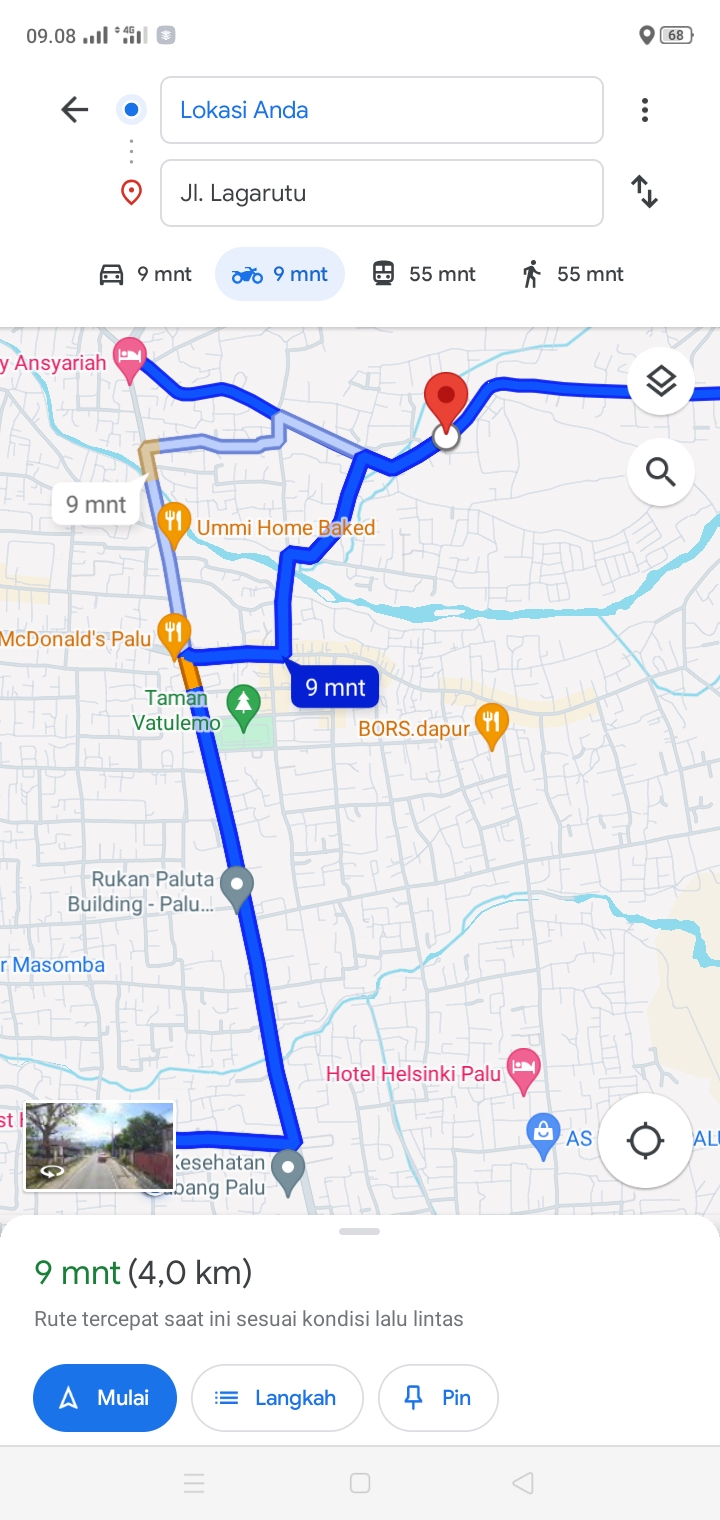
Task: Choose walking travel mode
Action: point(573,274)
